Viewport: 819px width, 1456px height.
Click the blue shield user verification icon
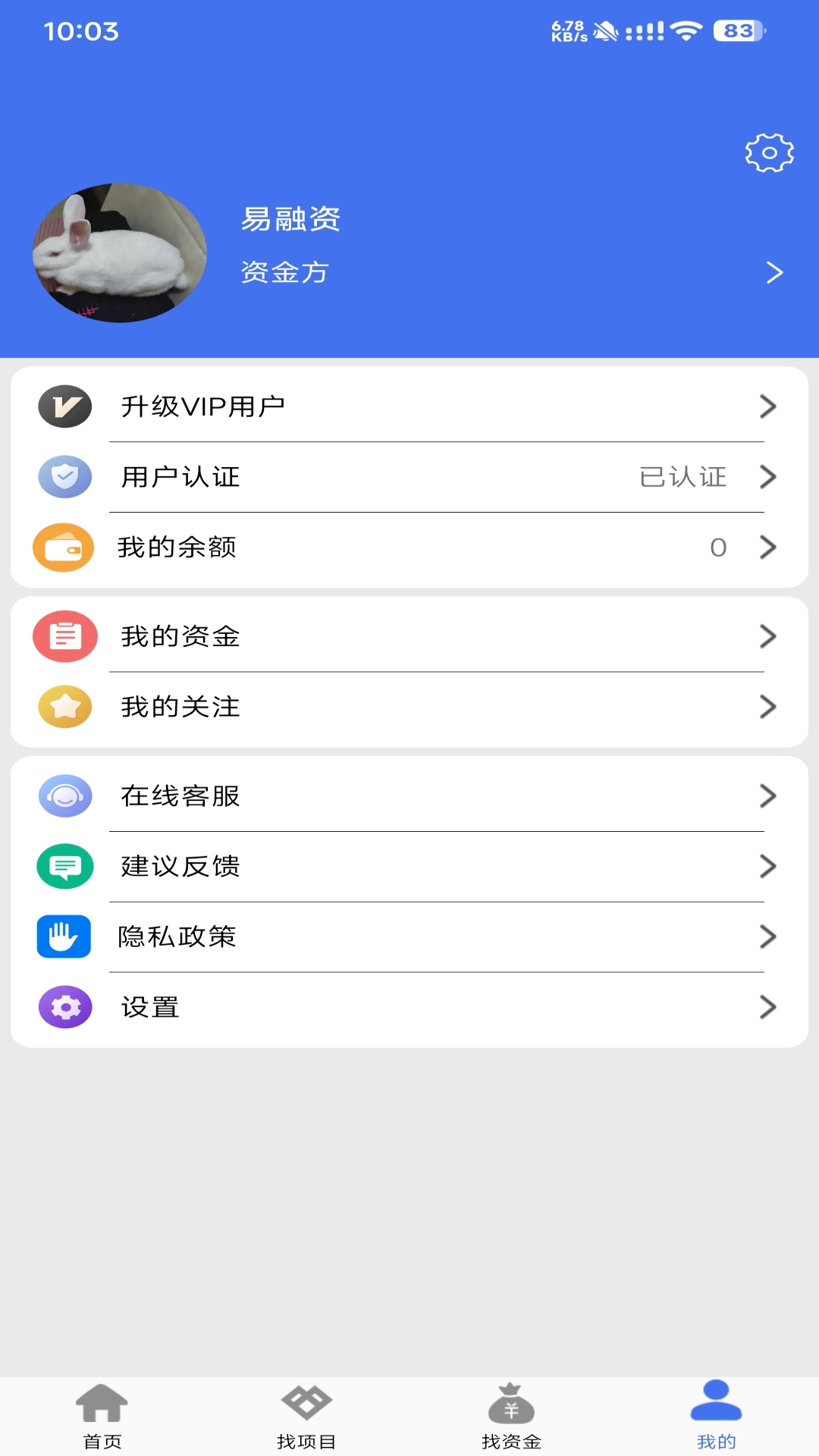[64, 477]
